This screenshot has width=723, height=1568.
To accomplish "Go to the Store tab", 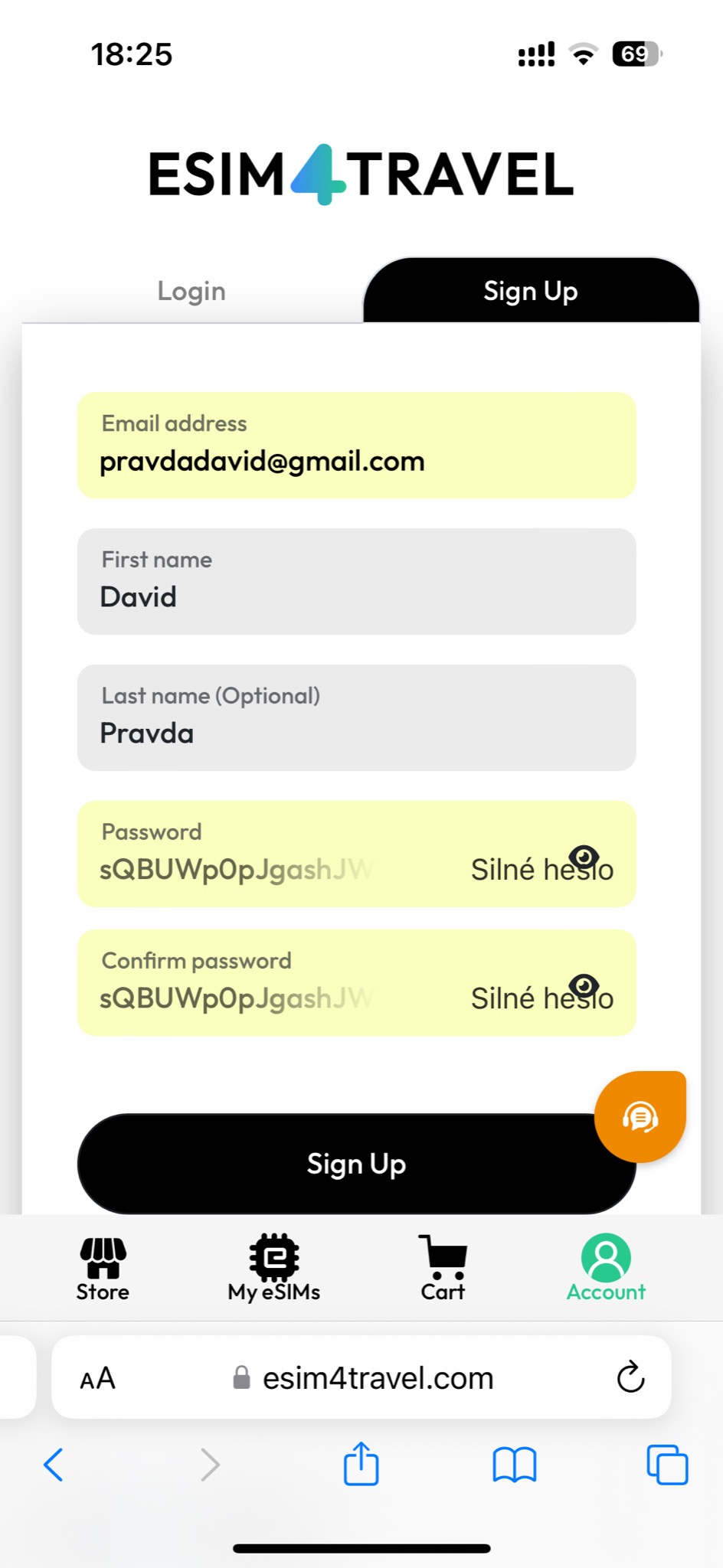I will 103,1267.
